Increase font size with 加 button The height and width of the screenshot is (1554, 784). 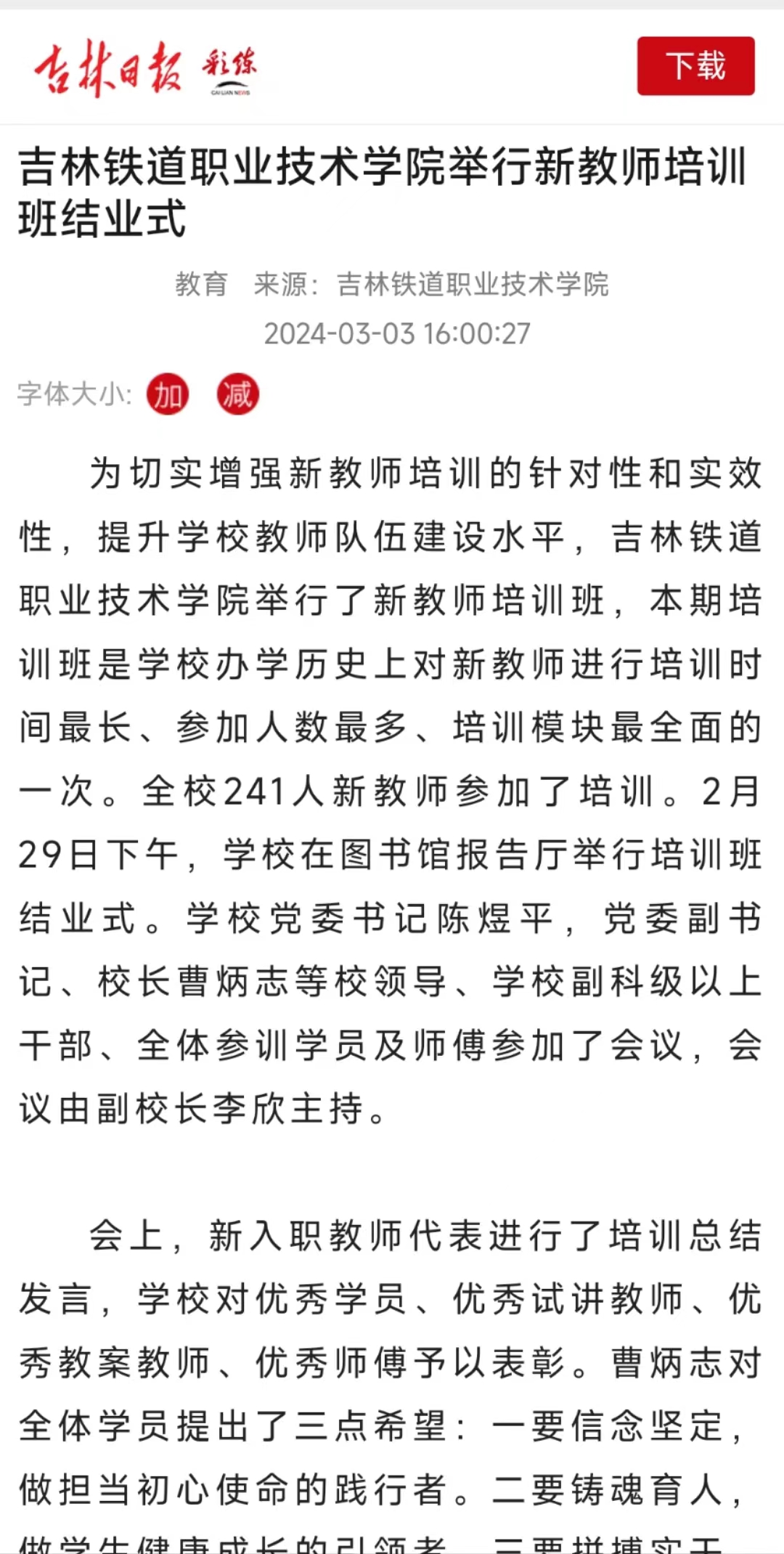(168, 395)
